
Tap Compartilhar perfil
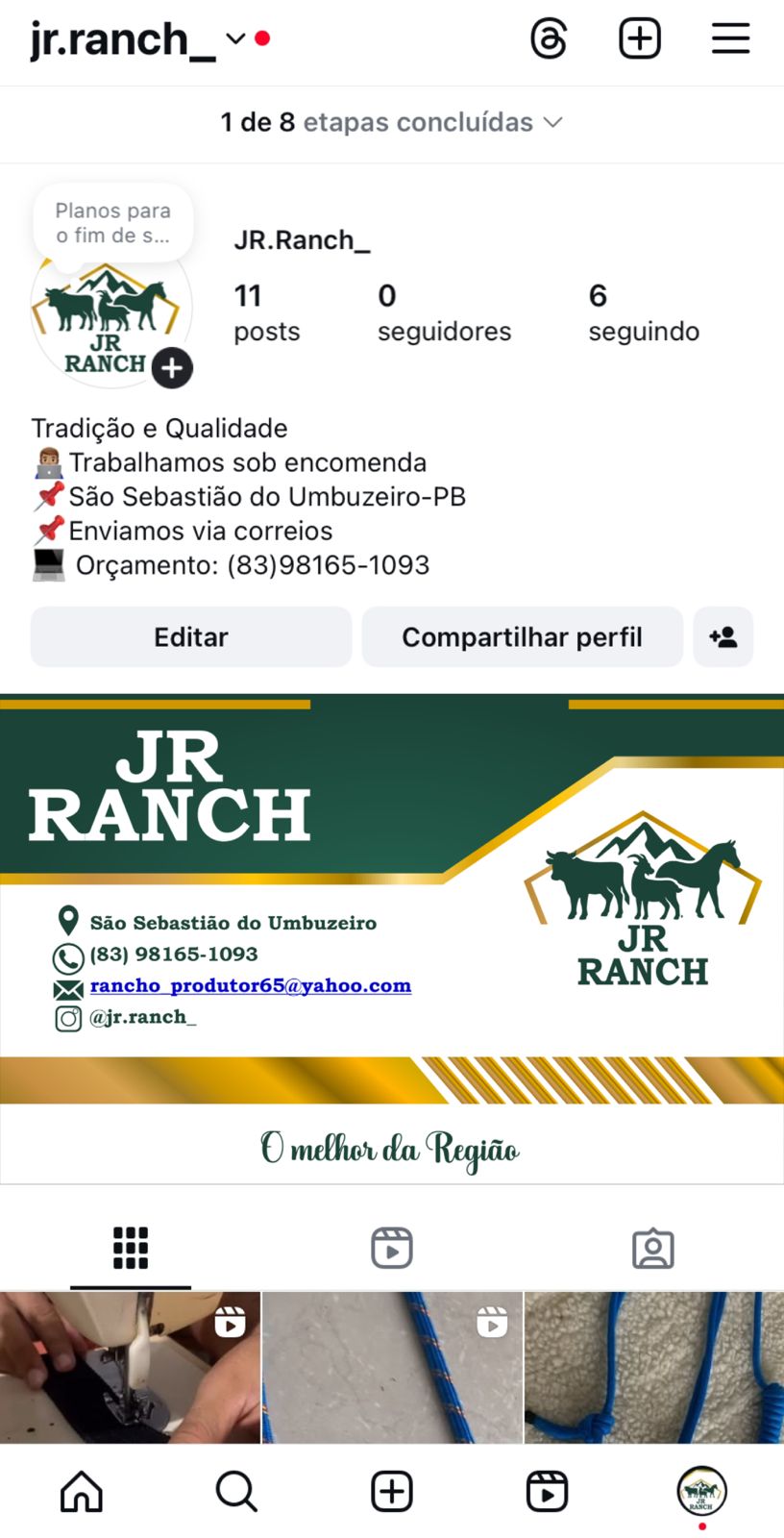tap(522, 636)
